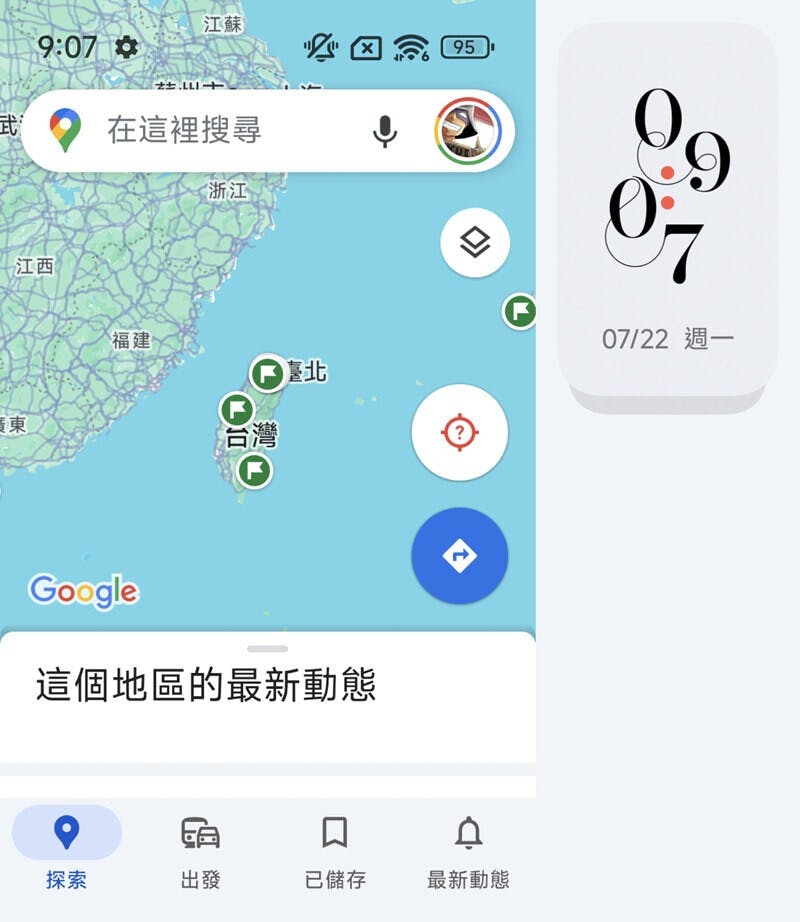The width and height of the screenshot is (800, 922).
Task: Start voice search with the microphone
Action: click(385, 131)
